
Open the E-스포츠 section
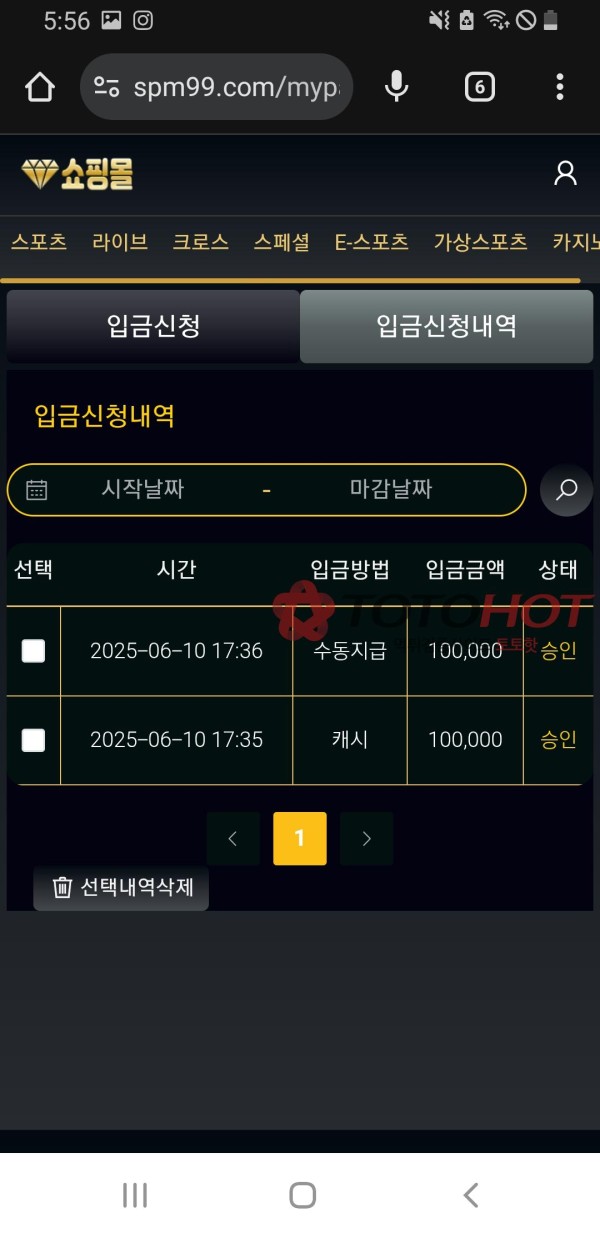[371, 242]
